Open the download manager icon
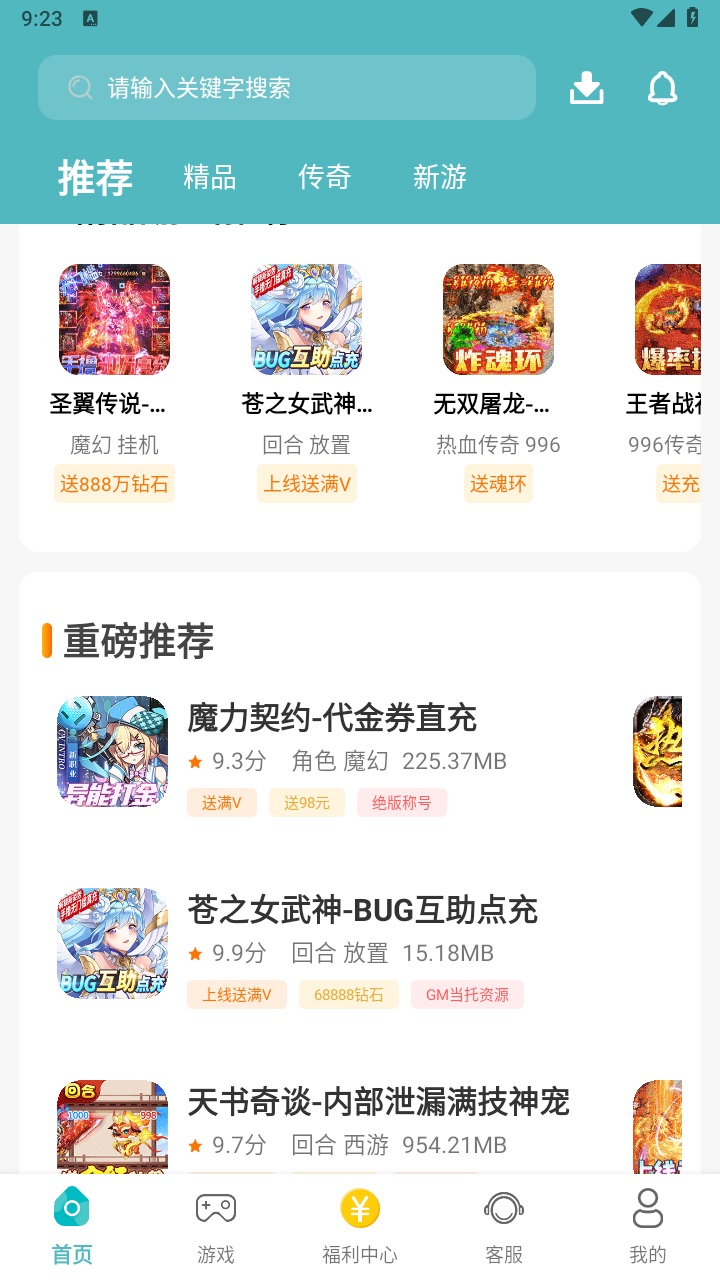Image resolution: width=720 pixels, height=1280 pixels. [x=587, y=87]
